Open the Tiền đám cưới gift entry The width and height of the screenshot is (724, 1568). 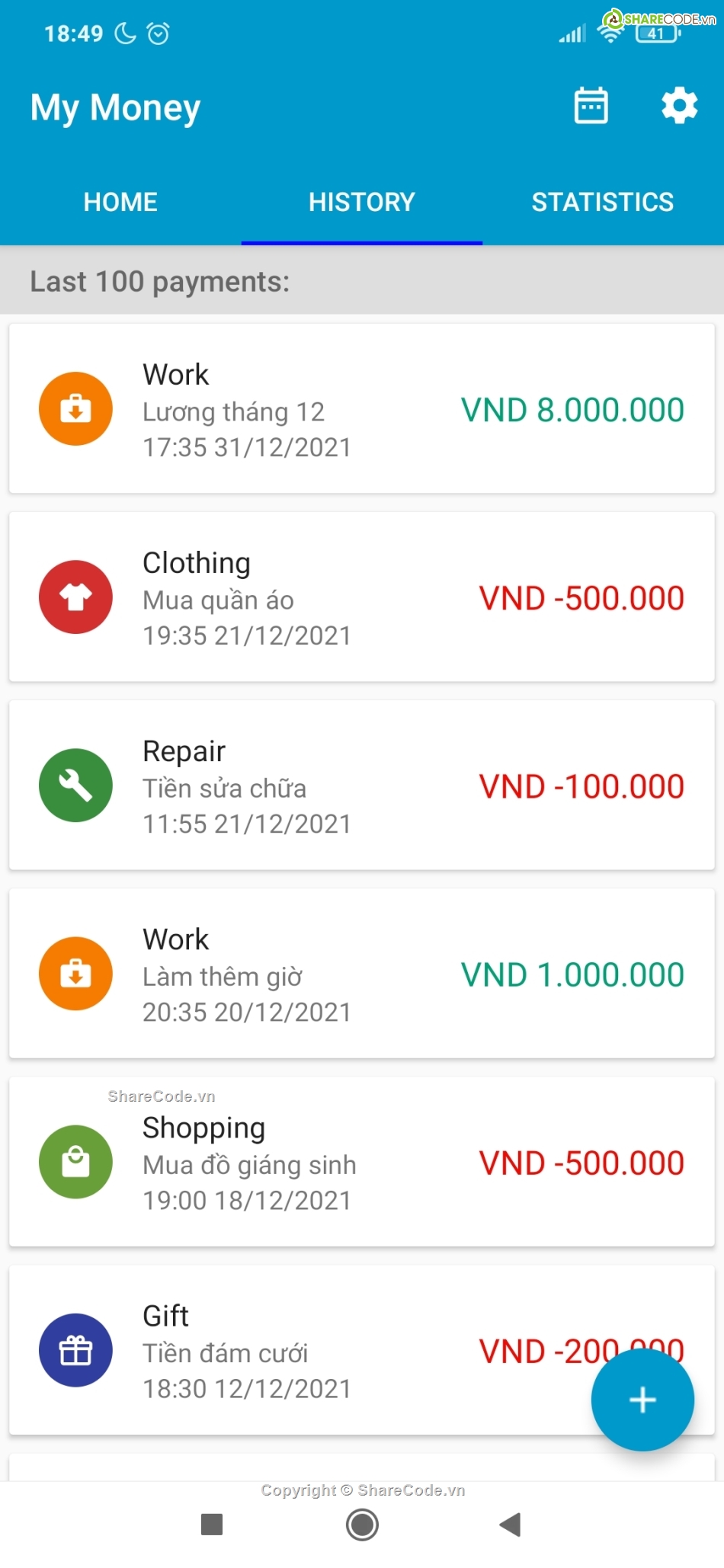(x=226, y=1352)
